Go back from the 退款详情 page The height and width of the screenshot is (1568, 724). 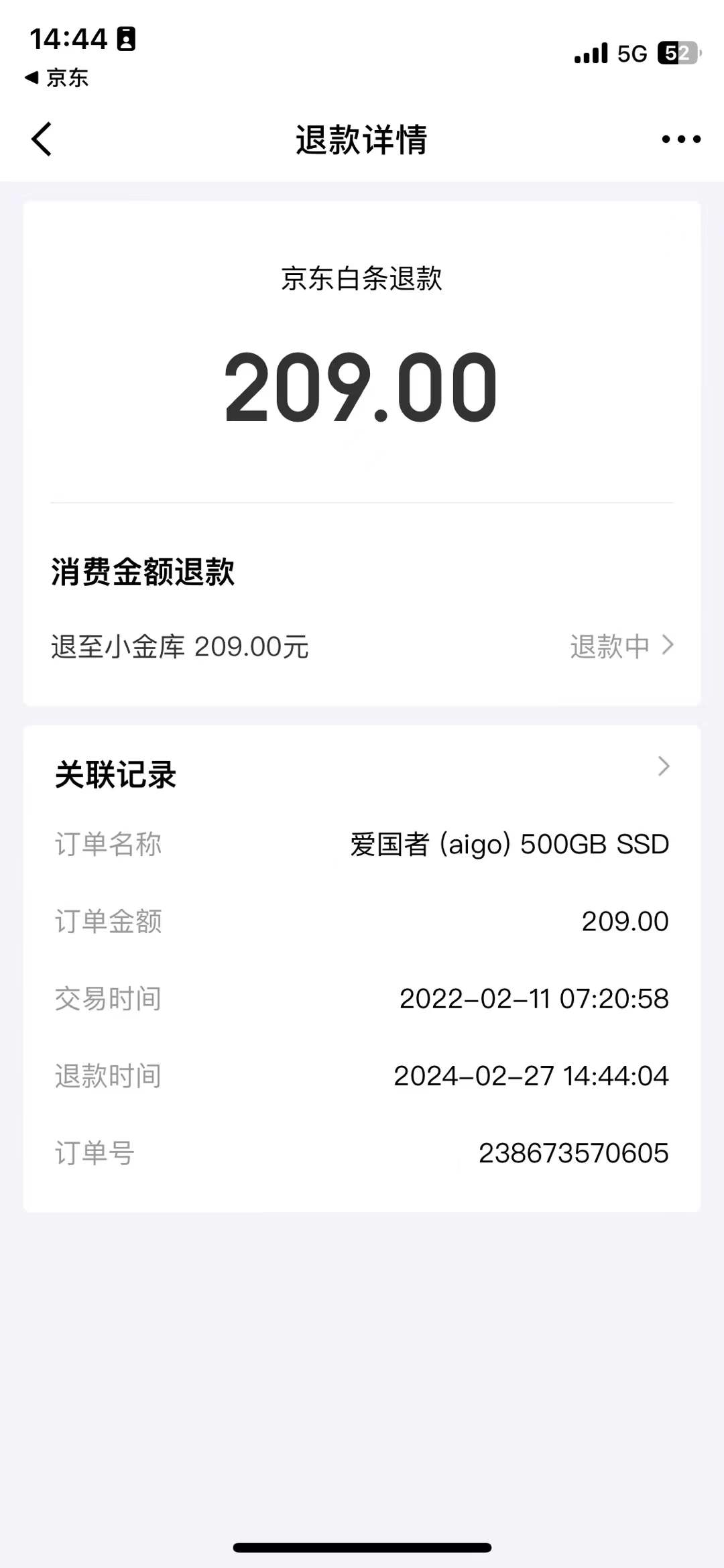coord(42,139)
